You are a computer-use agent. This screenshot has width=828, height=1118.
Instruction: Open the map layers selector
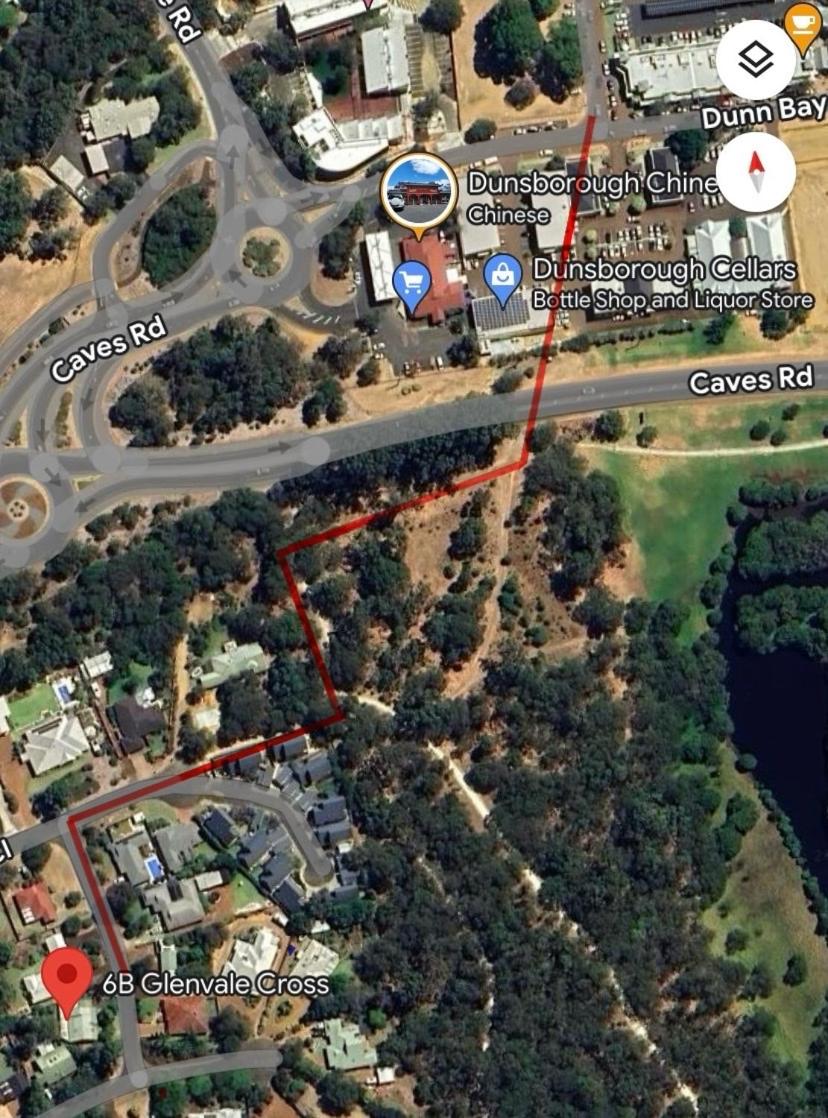756,60
